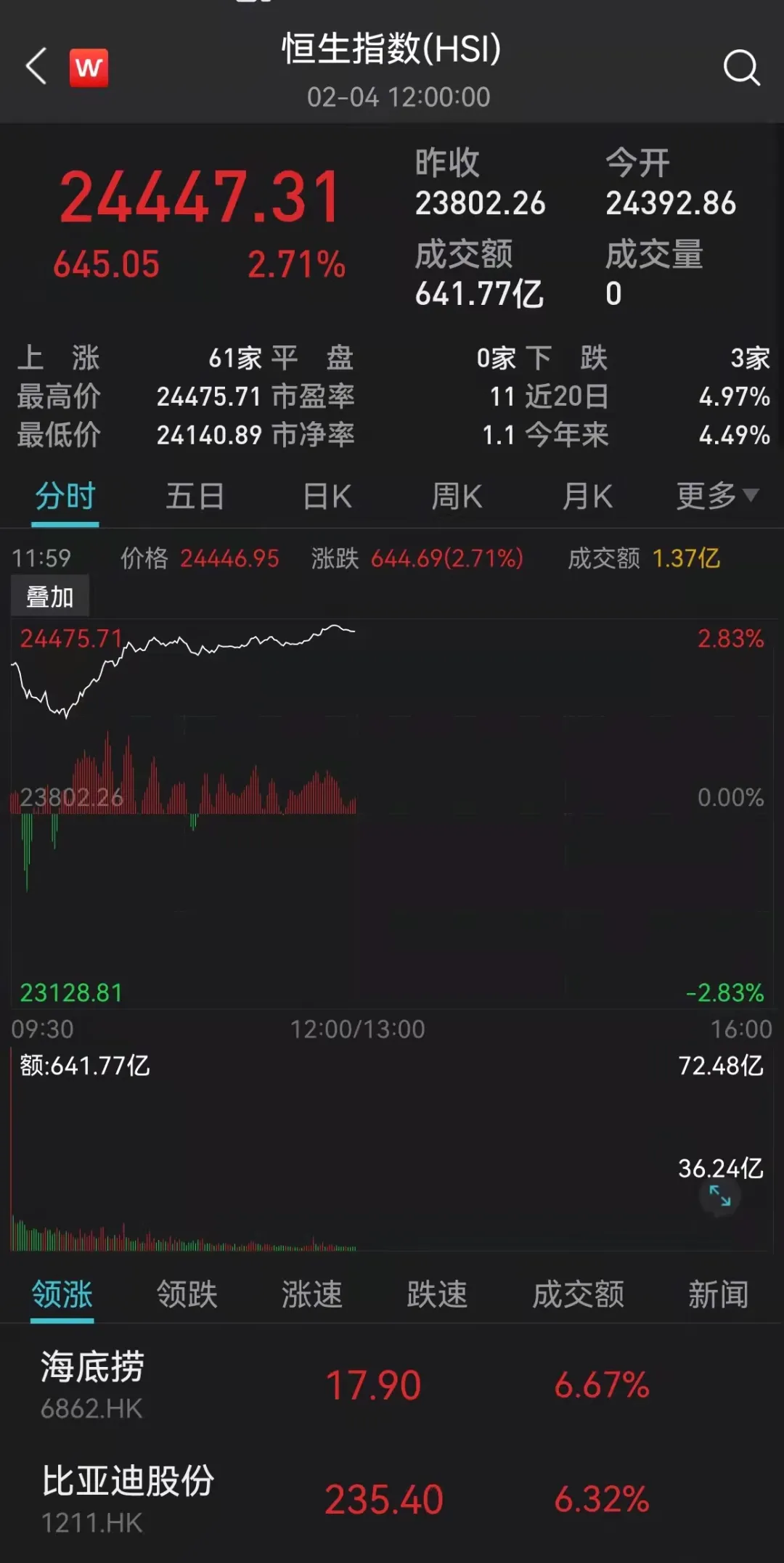Switch to the 分时 intraday tab
Viewport: 784px width, 1563px height.
pos(63,495)
